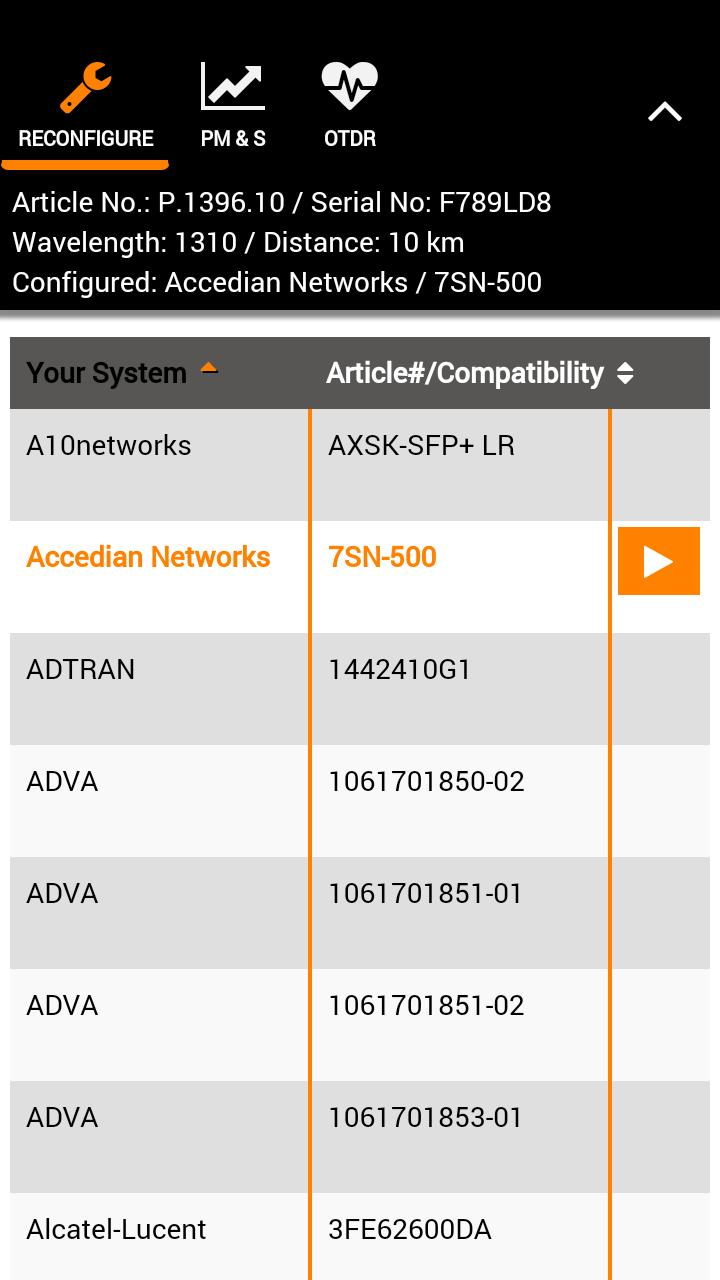
Task: Choose ADVA 1061701851-02 configuration
Action: coord(310,1024)
